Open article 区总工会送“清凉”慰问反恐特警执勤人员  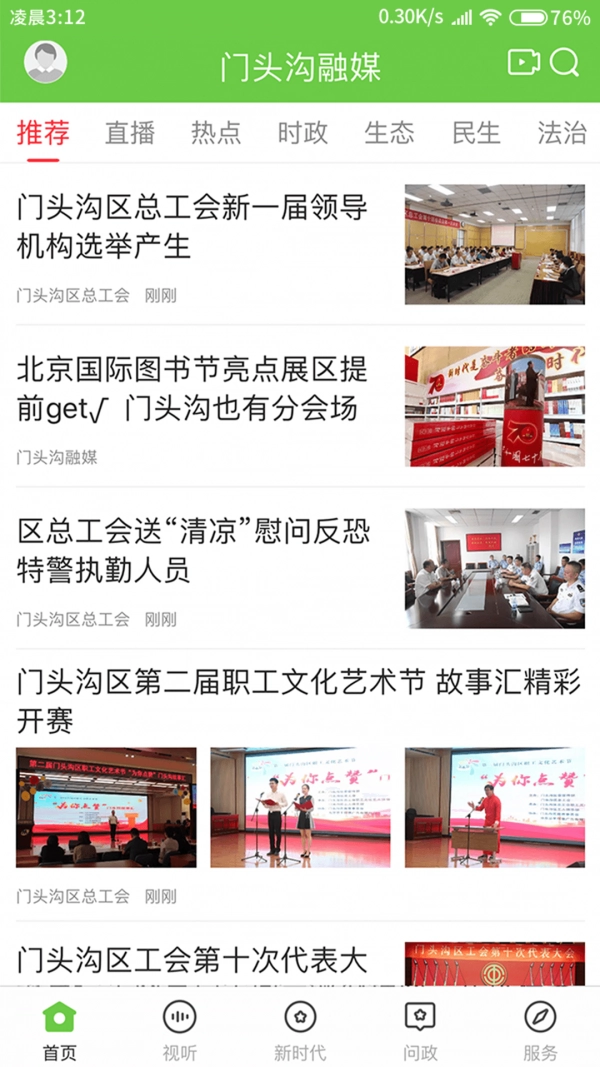pyautogui.click(x=190, y=551)
